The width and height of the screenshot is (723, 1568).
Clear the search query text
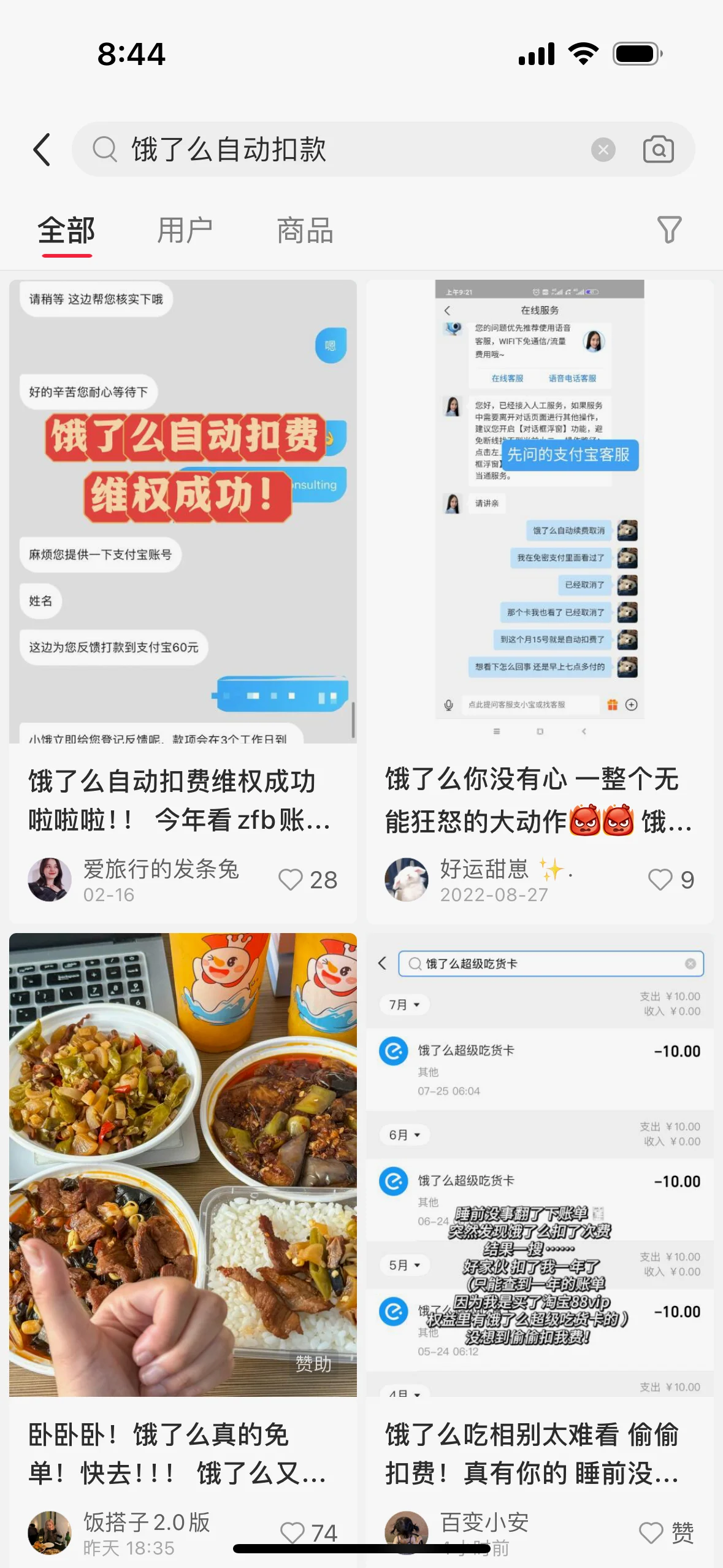603,150
